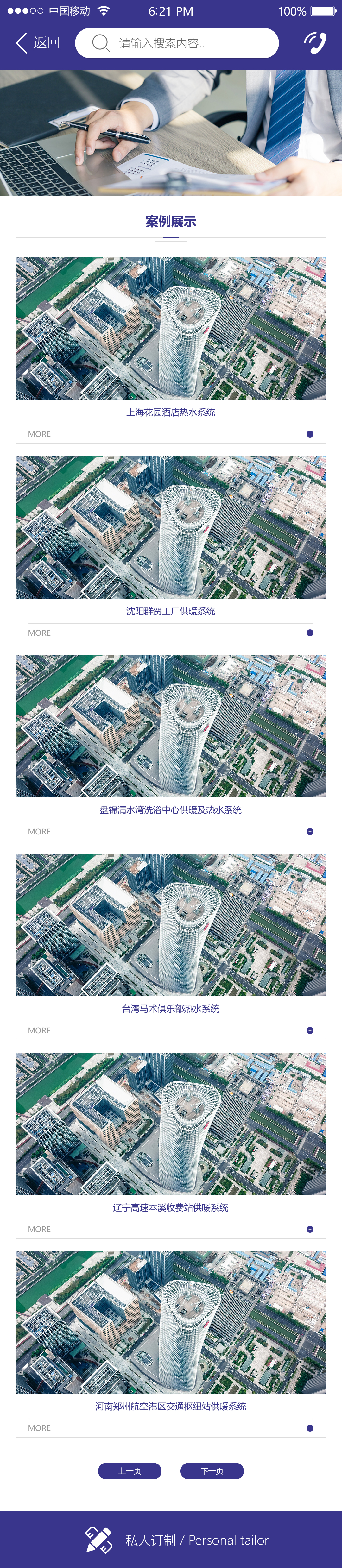Go to the next page with 下一页
This screenshot has height=1568, width=342.
[212, 1471]
